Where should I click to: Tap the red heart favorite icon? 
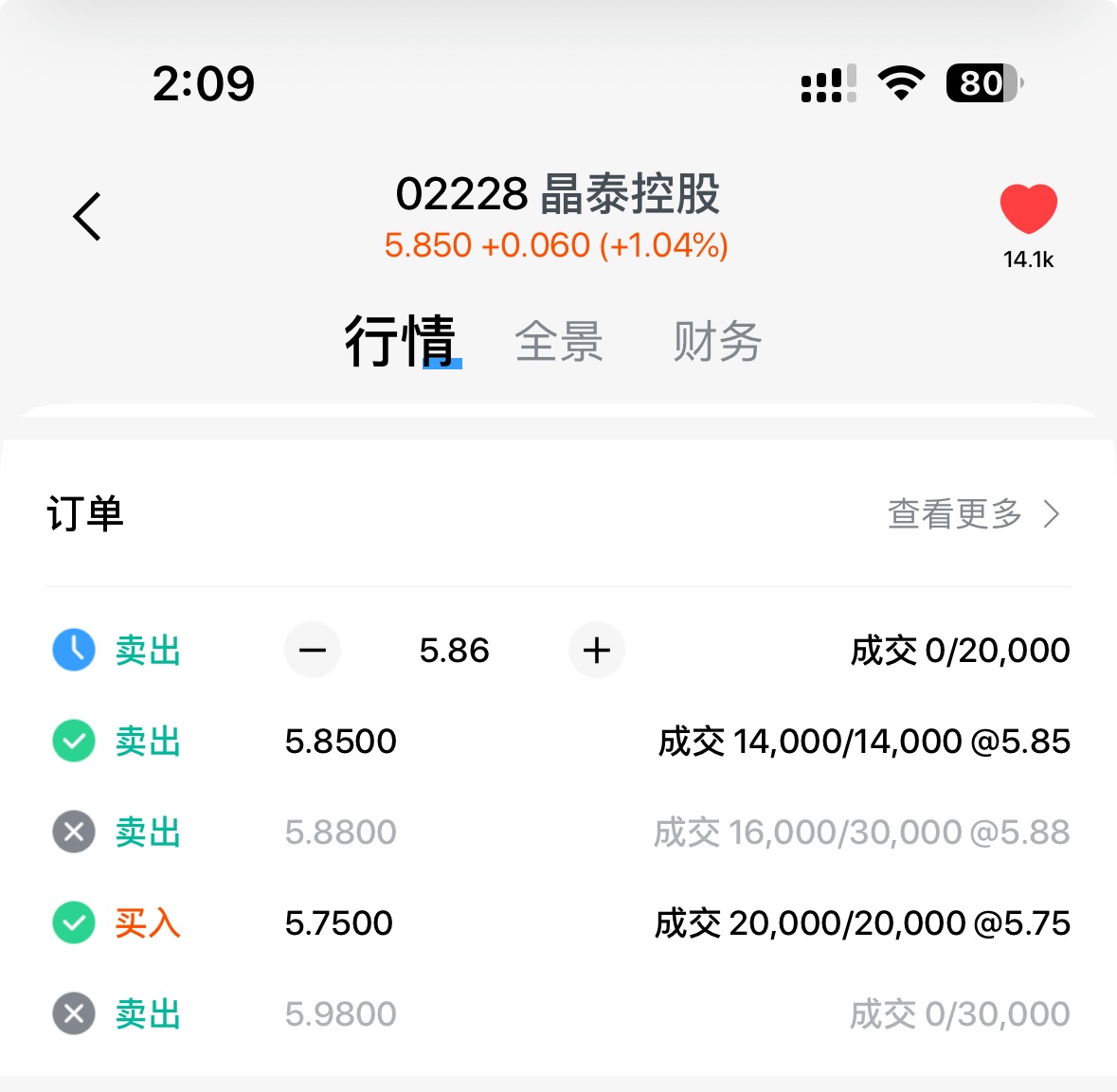point(1028,209)
